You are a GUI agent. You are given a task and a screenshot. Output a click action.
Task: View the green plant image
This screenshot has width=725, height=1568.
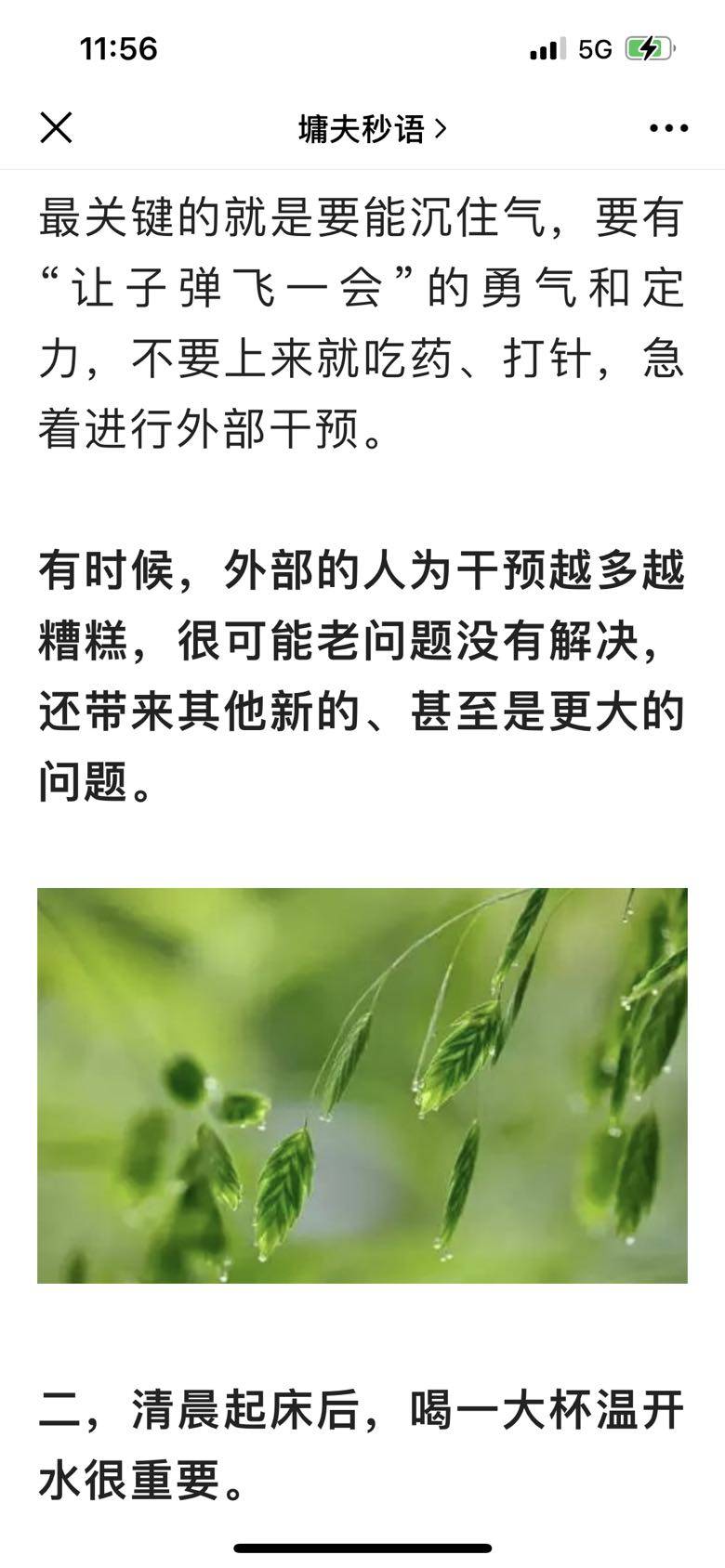click(x=362, y=1085)
